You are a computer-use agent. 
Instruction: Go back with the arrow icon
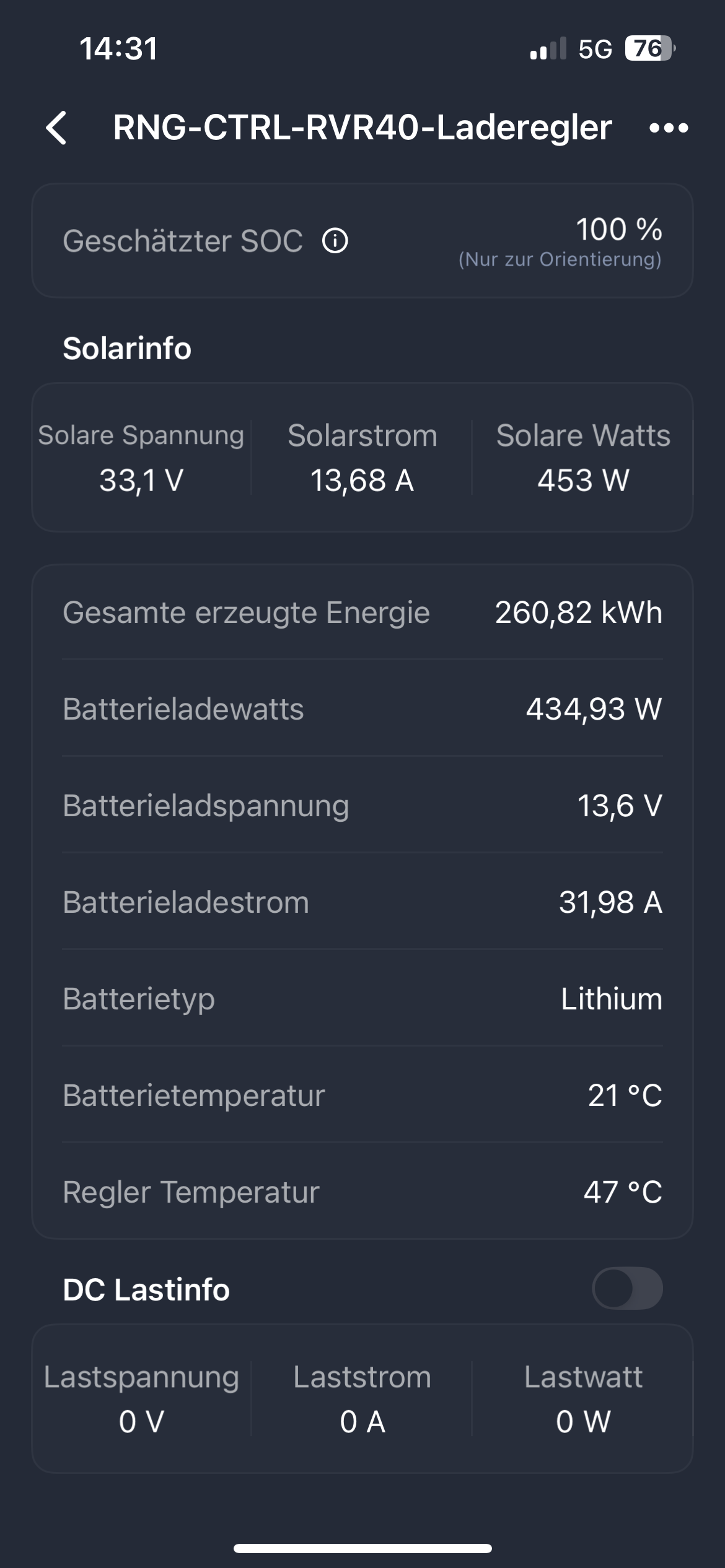(x=56, y=128)
